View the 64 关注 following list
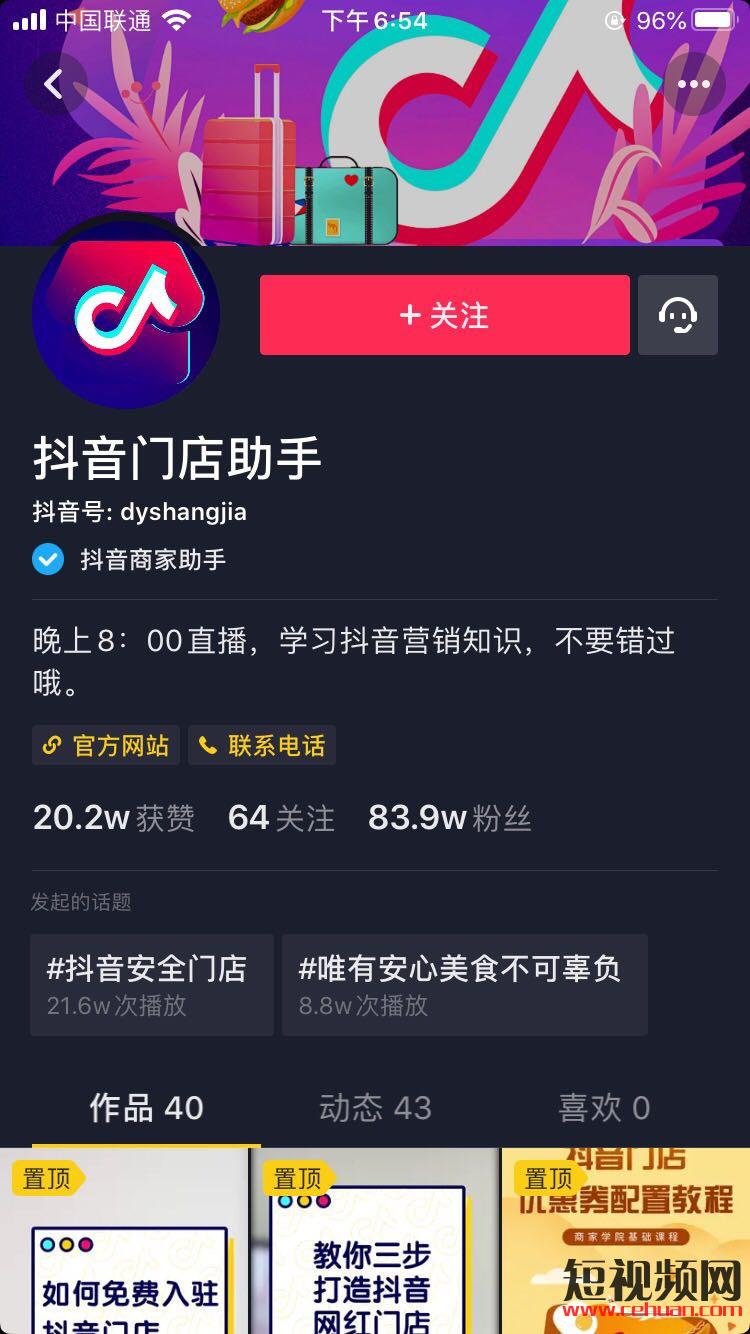 click(x=281, y=818)
